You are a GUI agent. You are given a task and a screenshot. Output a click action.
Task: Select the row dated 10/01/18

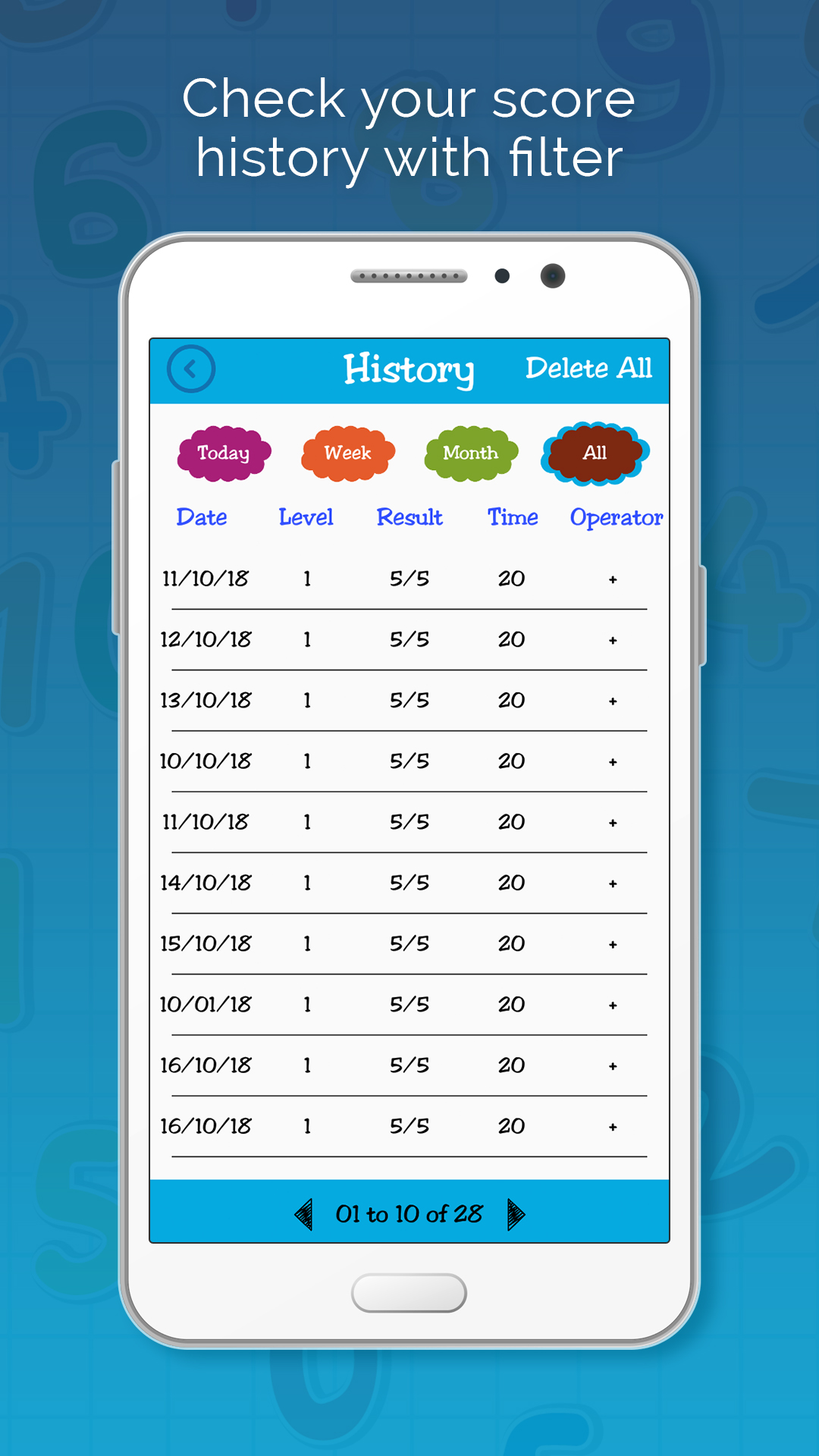409,1003
